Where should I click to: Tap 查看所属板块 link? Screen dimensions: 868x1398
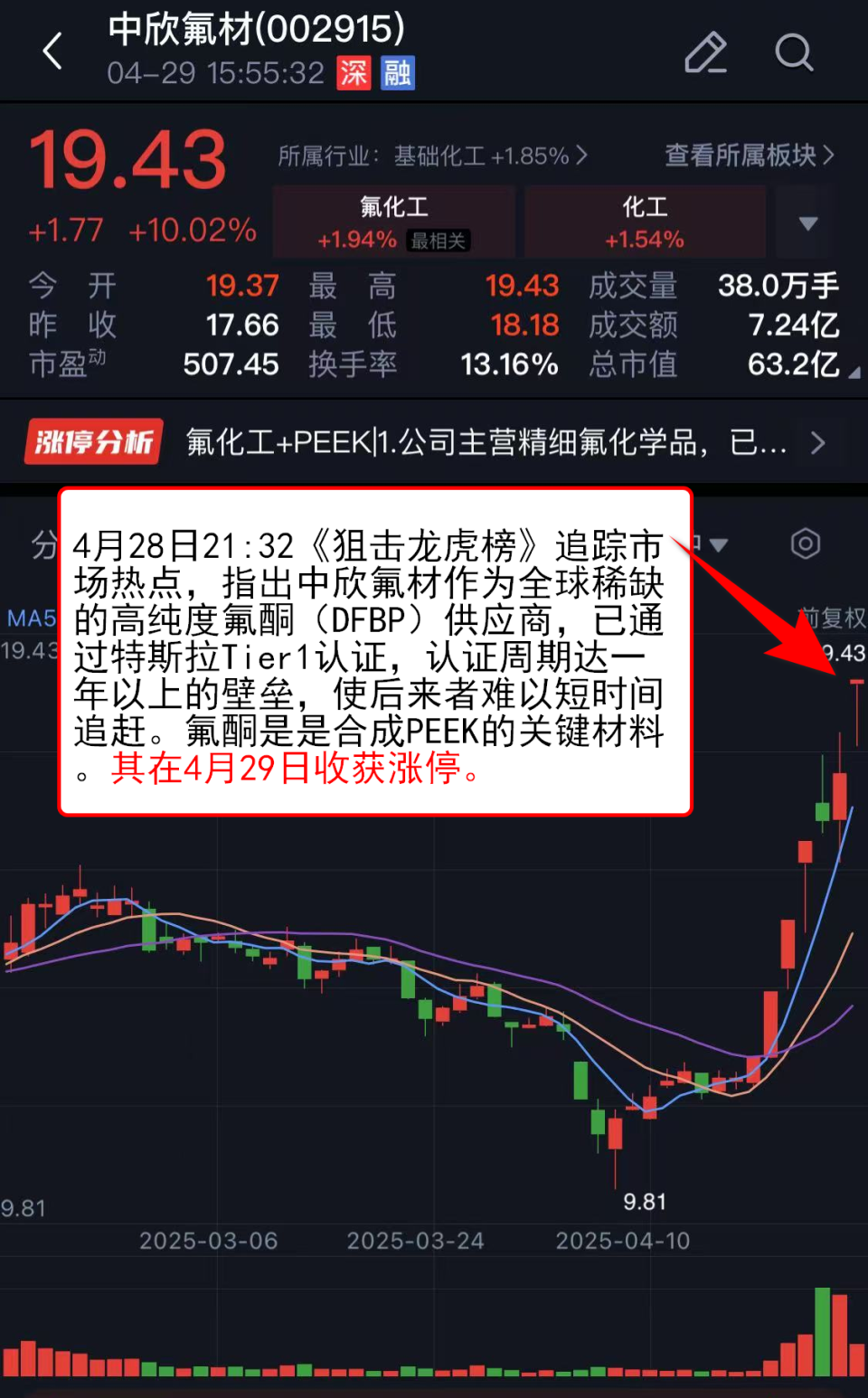(750, 156)
